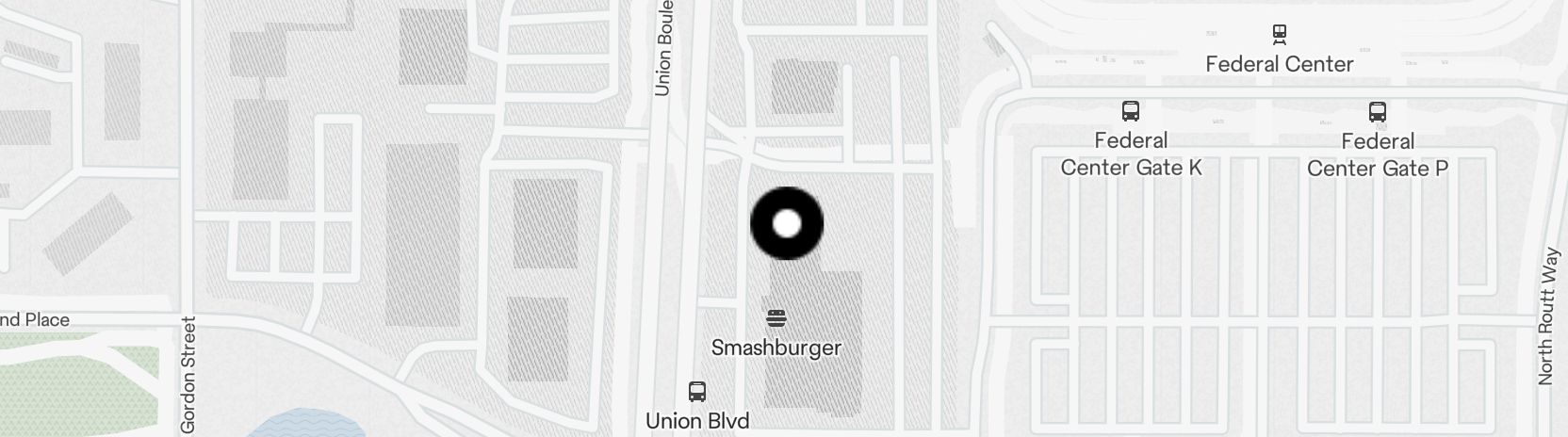Select the Smashburger place on the map
The width and height of the screenshot is (1568, 437).
[x=776, y=318]
